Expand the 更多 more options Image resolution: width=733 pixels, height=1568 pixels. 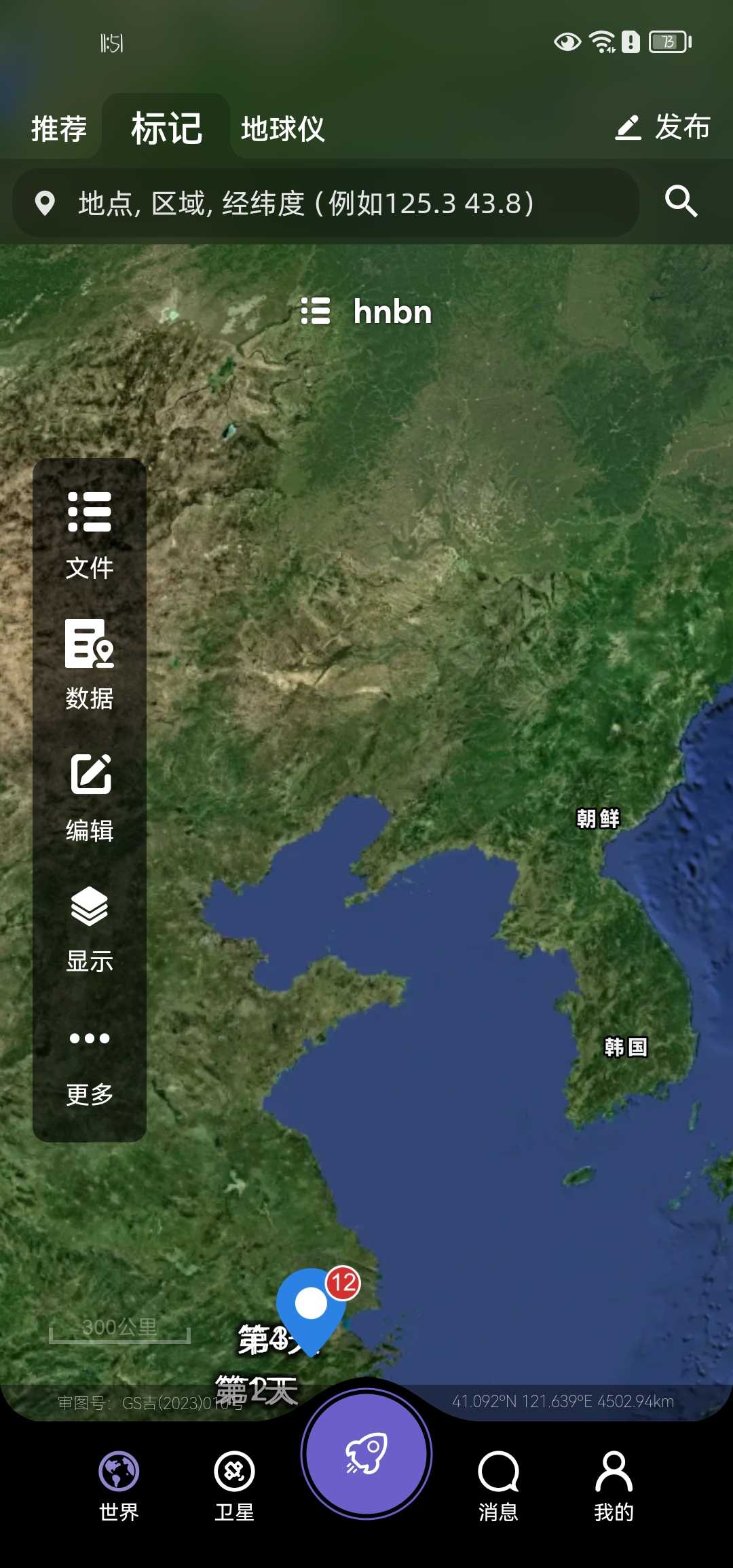click(x=90, y=1062)
